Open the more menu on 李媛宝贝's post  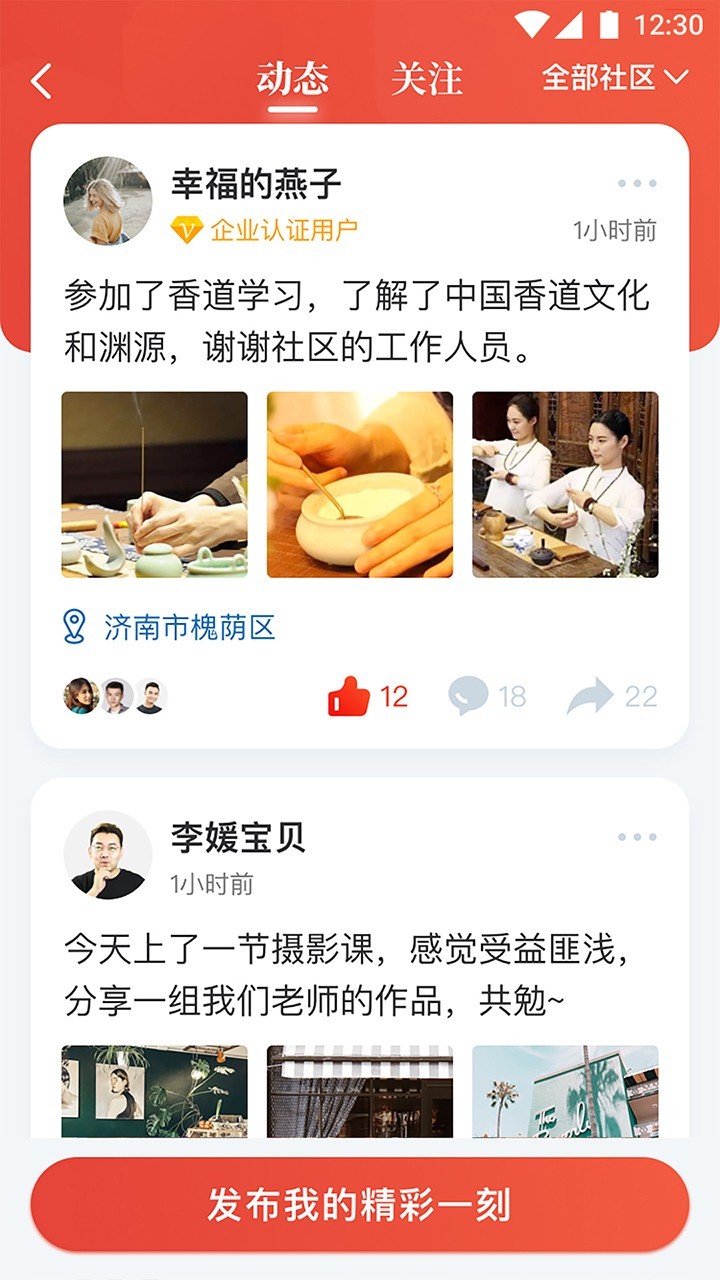coord(637,837)
